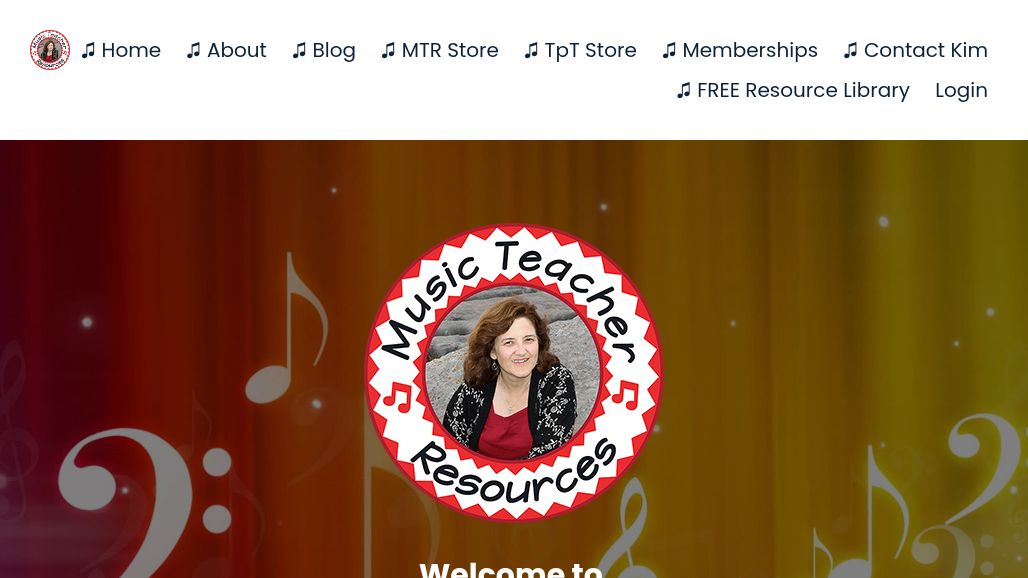Visit the Blog section

click(x=324, y=50)
